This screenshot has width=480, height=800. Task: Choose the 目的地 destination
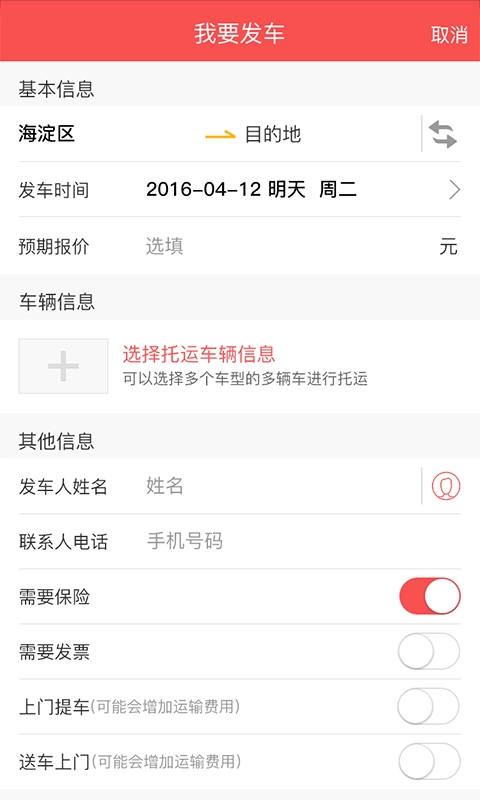point(273,134)
